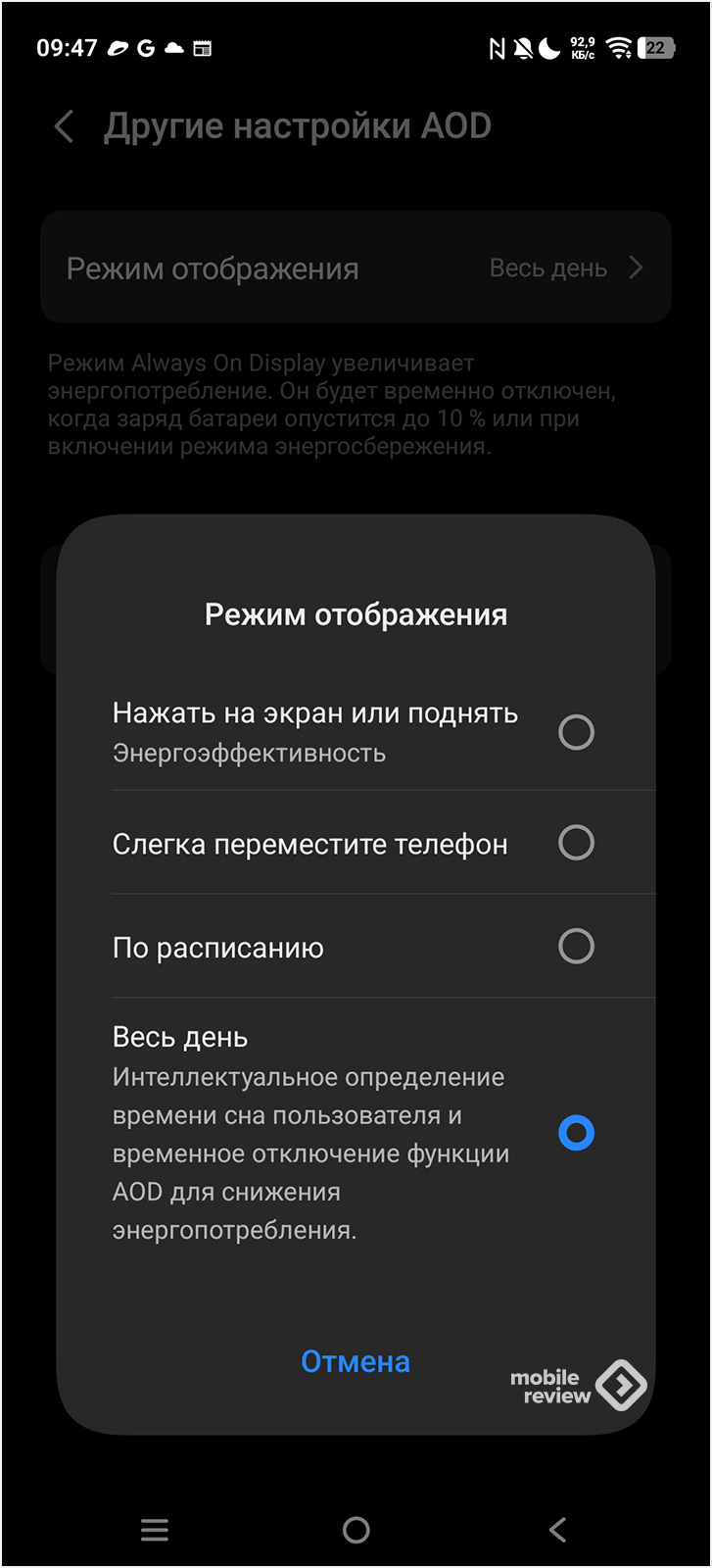The width and height of the screenshot is (712, 1568).
Task: Select the "По расписанию" option
Action: 576,947
